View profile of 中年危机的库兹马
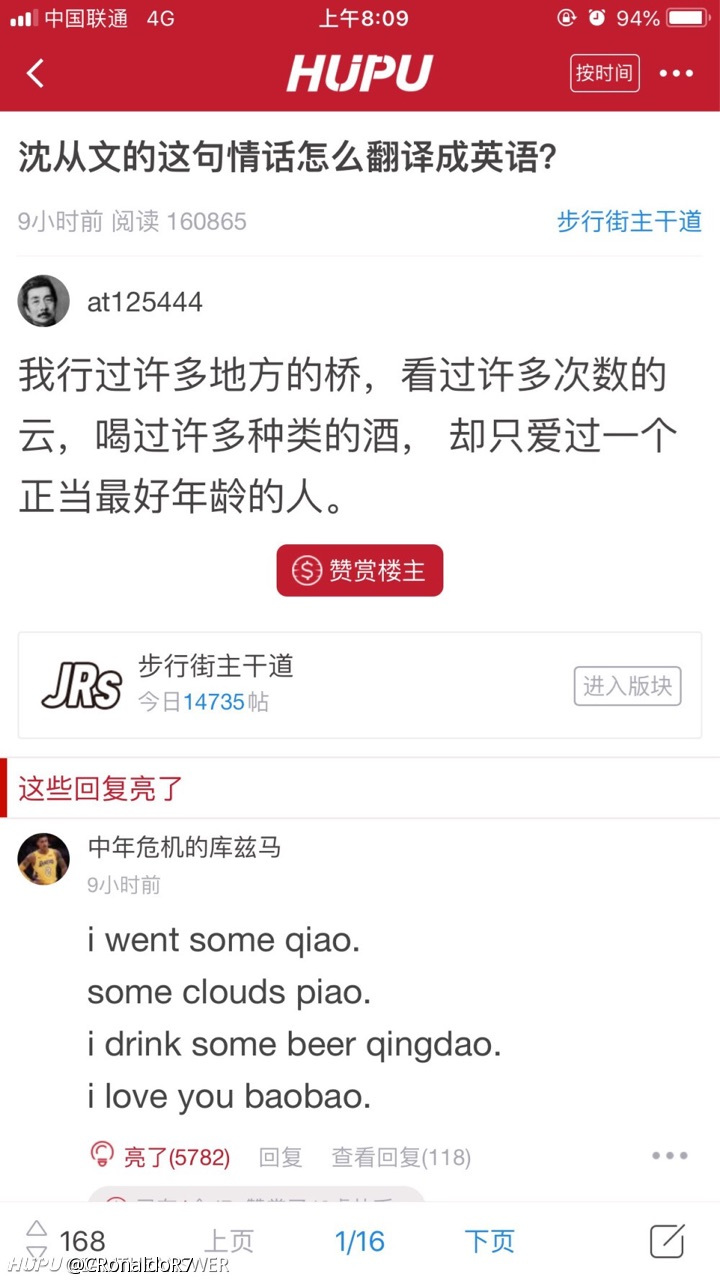Screen dimensions: 720x1280 click(x=44, y=859)
